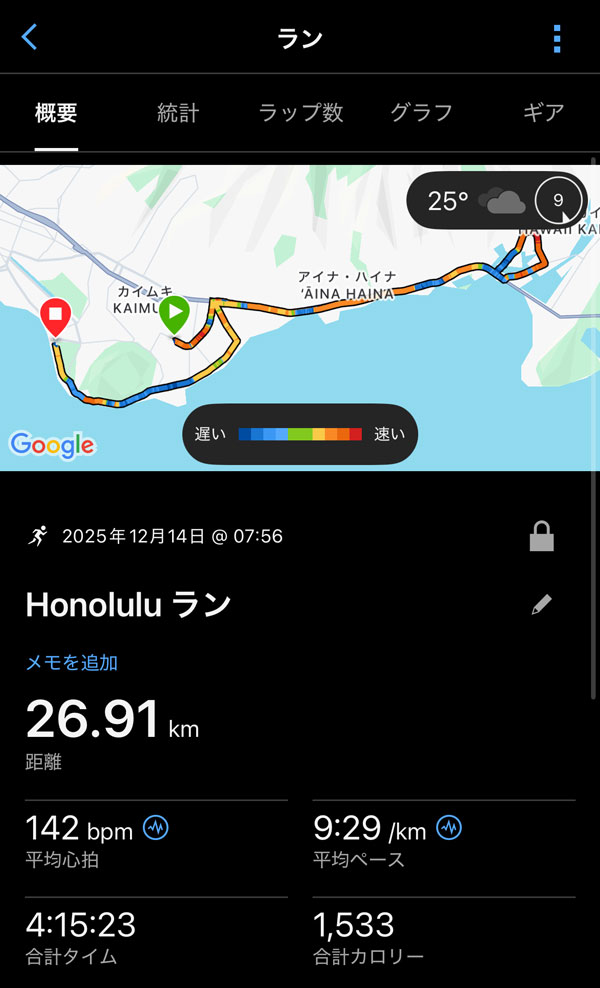This screenshot has width=600, height=988.
Task: Select the ギア tab
Action: point(543,112)
